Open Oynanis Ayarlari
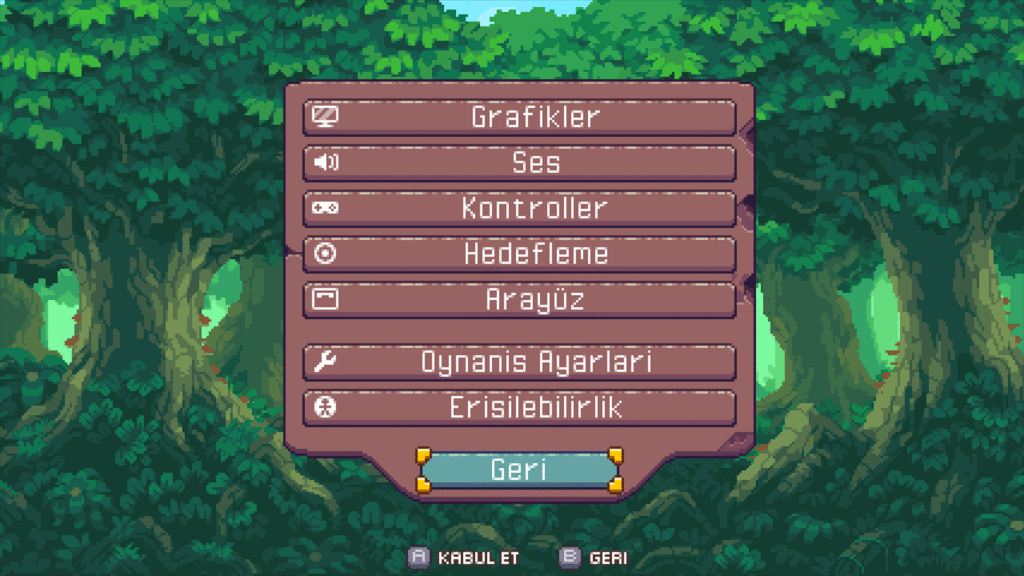The height and width of the screenshot is (576, 1024). (519, 362)
